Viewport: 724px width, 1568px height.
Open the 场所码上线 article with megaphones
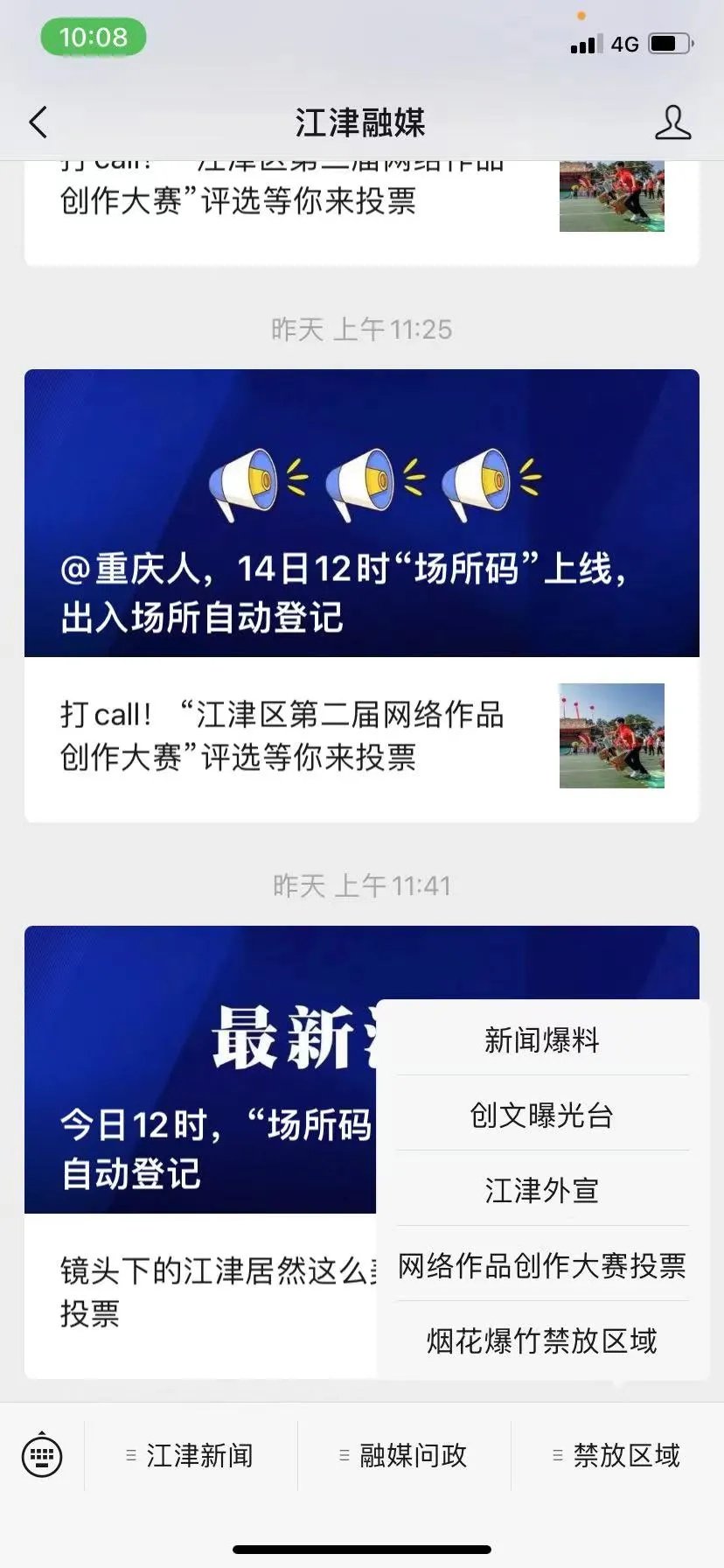(362, 513)
